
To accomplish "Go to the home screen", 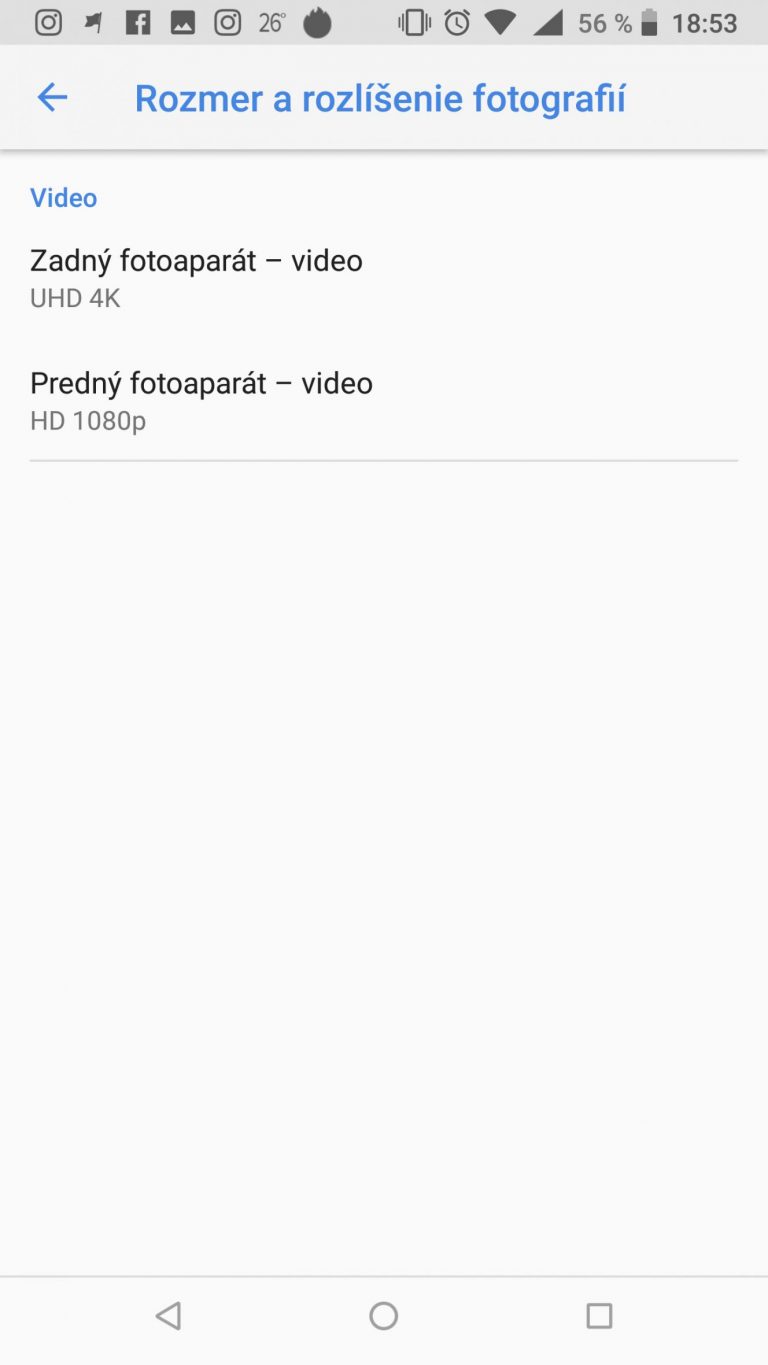I will (384, 1316).
